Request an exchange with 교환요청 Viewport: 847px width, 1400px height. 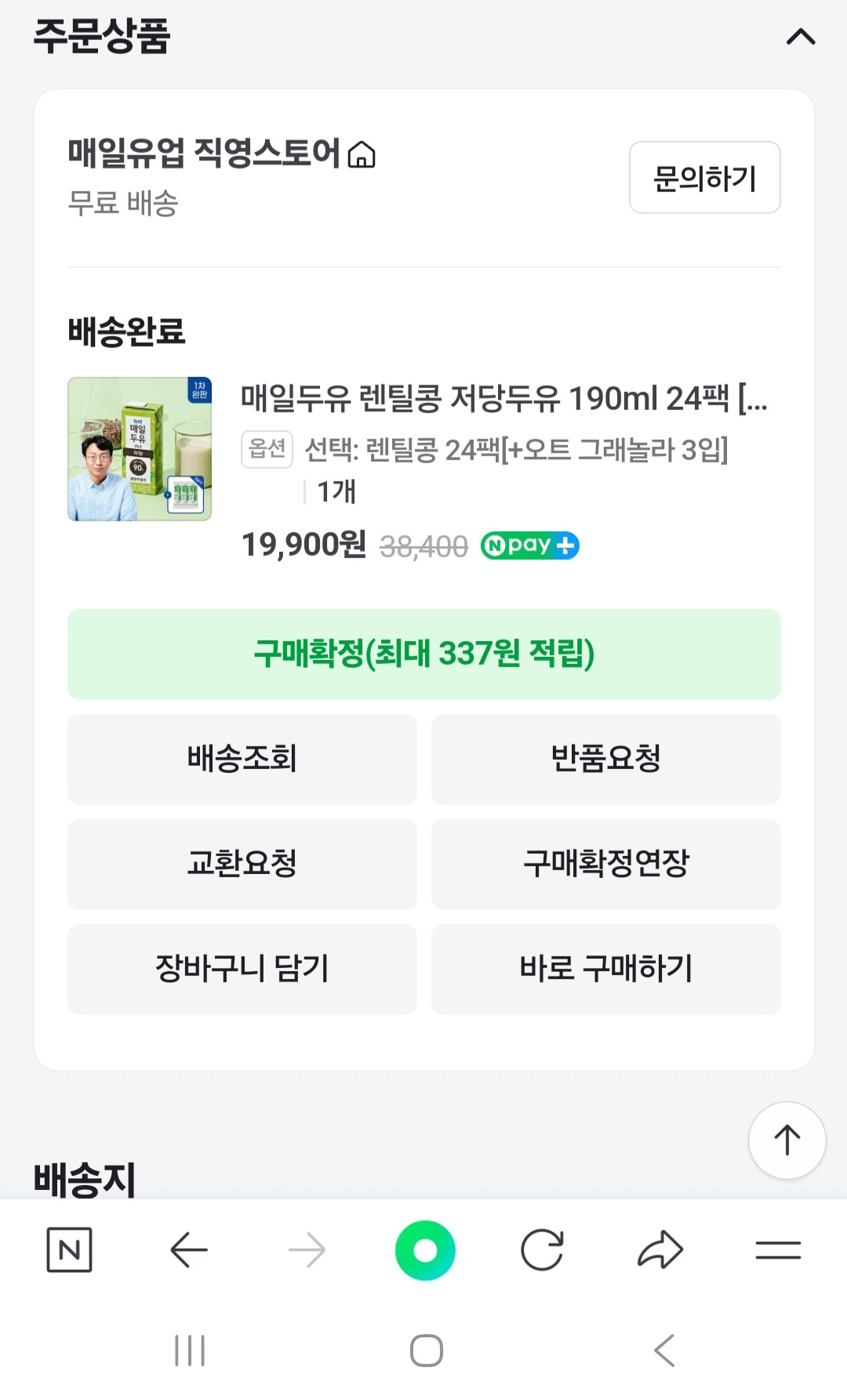pyautogui.click(x=242, y=864)
